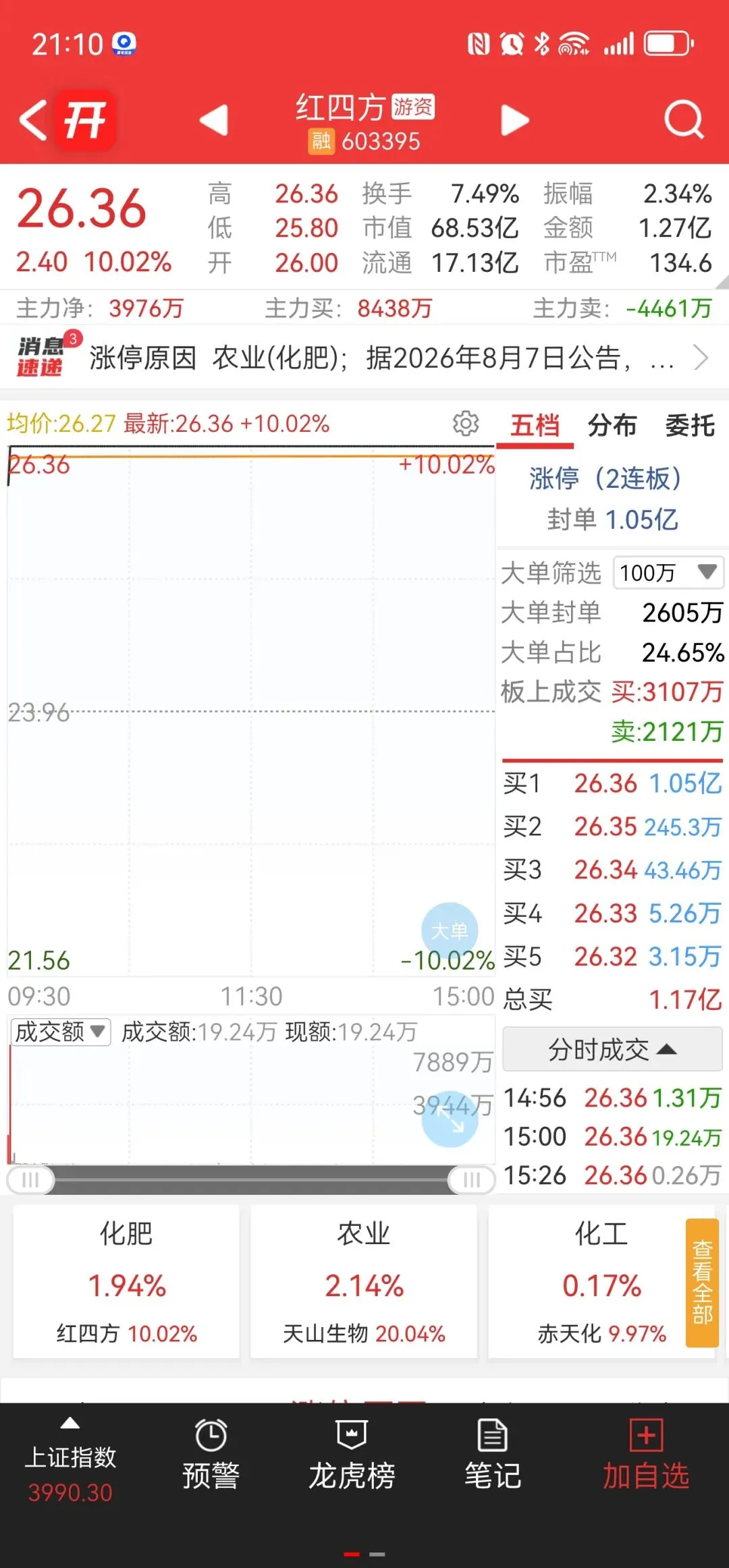Open the 龙虎榜 page

tap(352, 1457)
